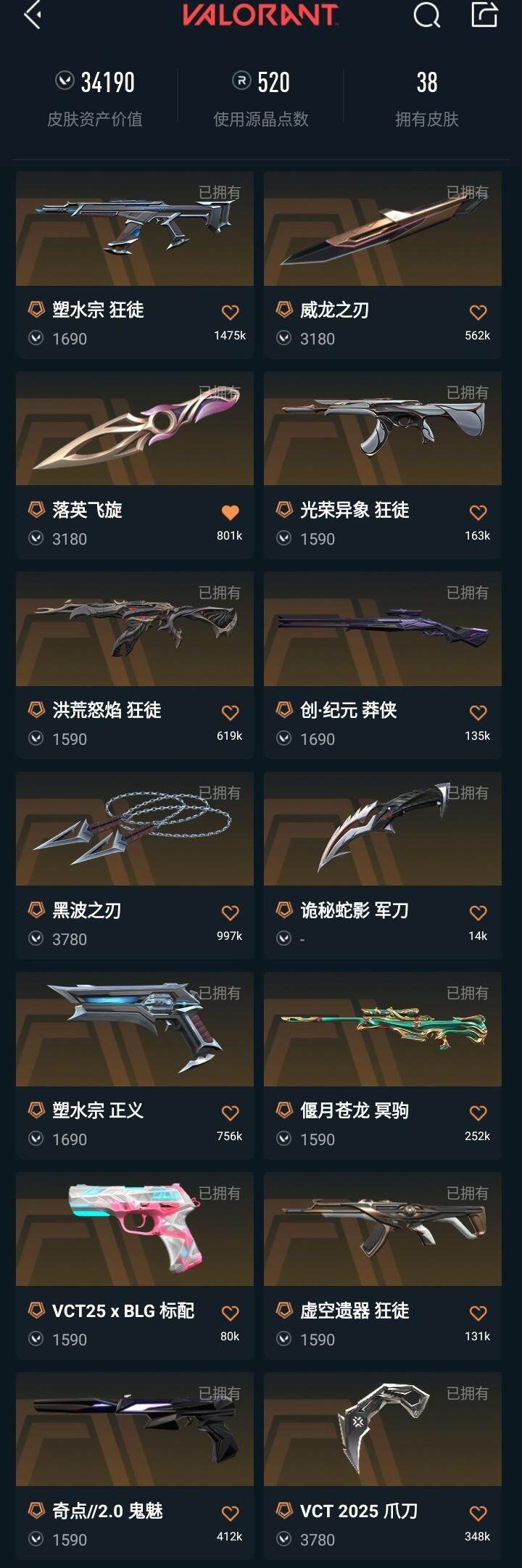Viewport: 522px width, 1568px height.
Task: Heart the 塑水宗 狂徒 skin
Action: [230, 313]
